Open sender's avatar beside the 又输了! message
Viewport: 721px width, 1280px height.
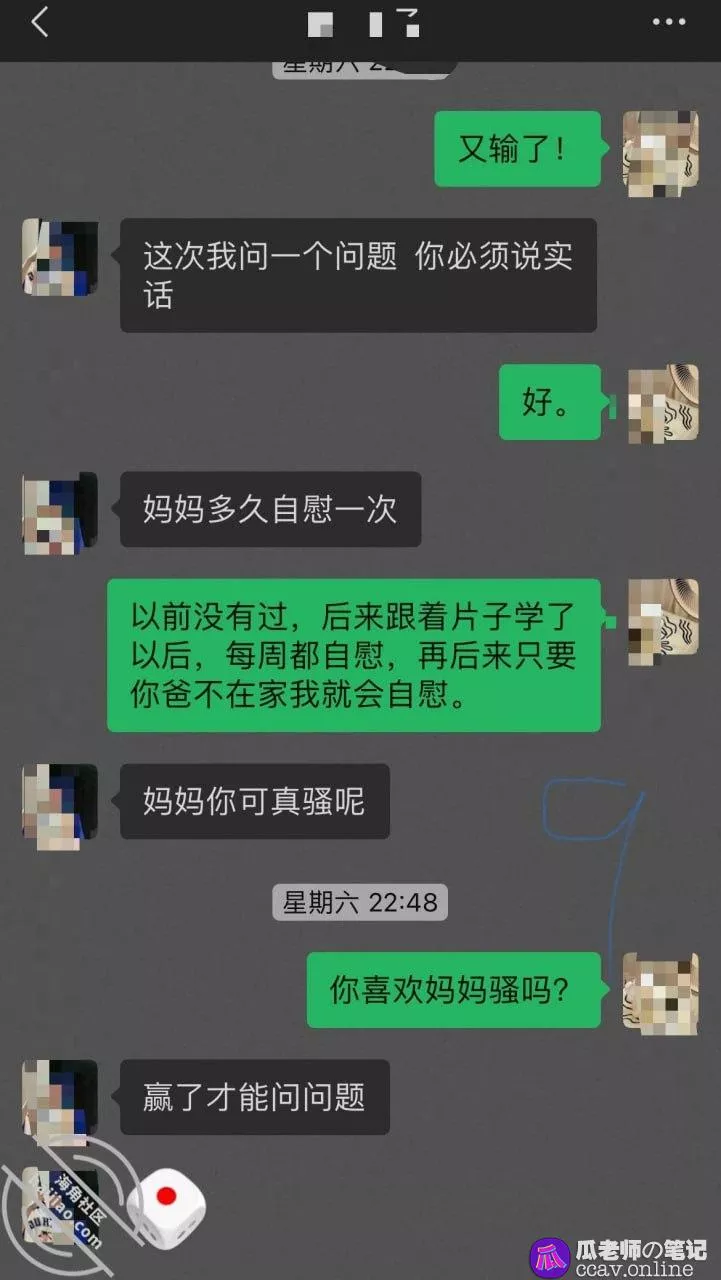pos(660,149)
